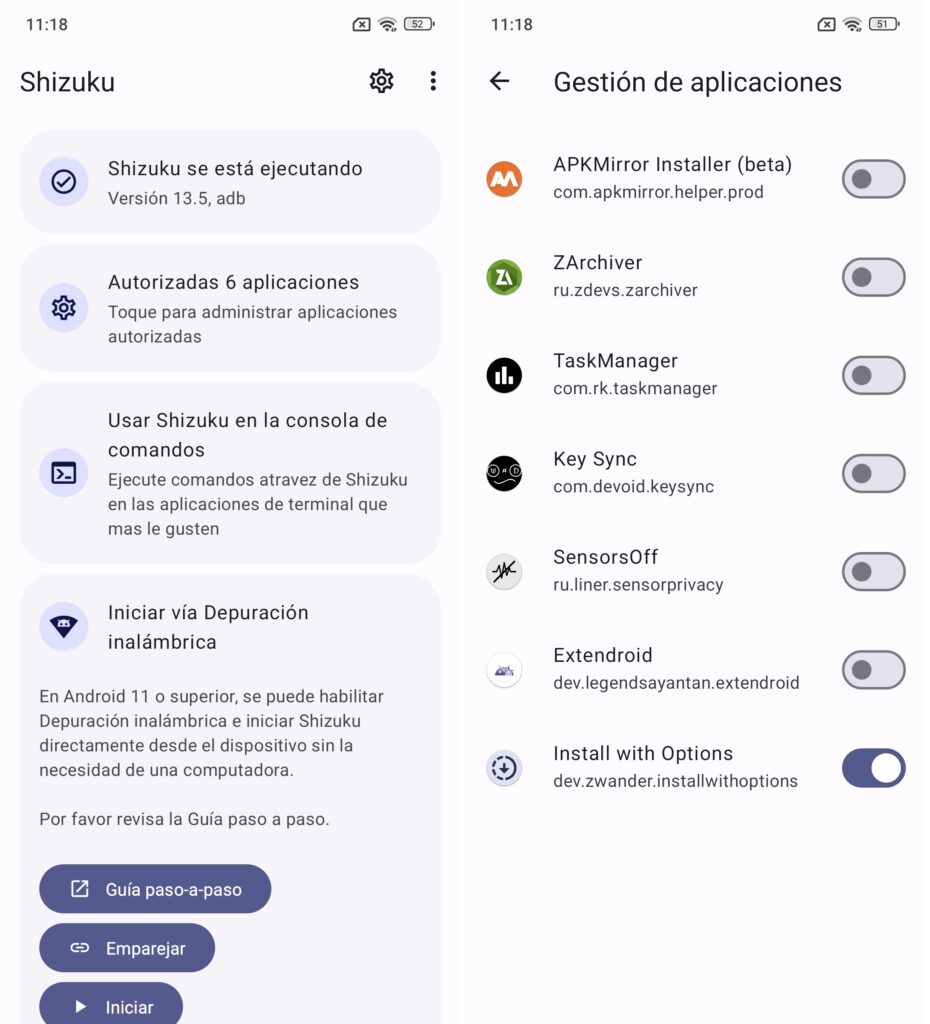
Task: Authorize TaskManager with its switch
Action: tap(873, 375)
